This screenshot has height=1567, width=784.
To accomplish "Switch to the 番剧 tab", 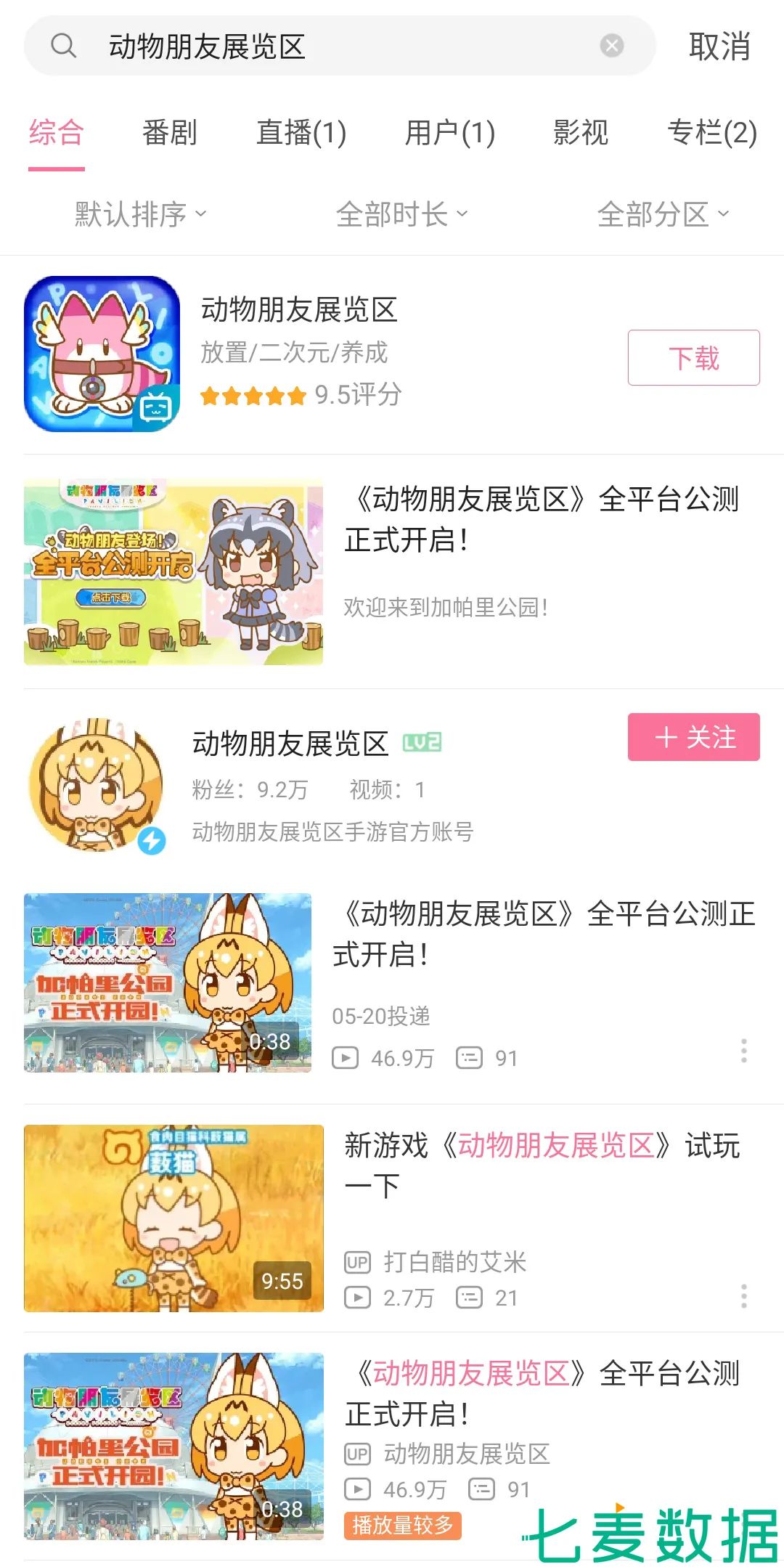I will pos(169,133).
